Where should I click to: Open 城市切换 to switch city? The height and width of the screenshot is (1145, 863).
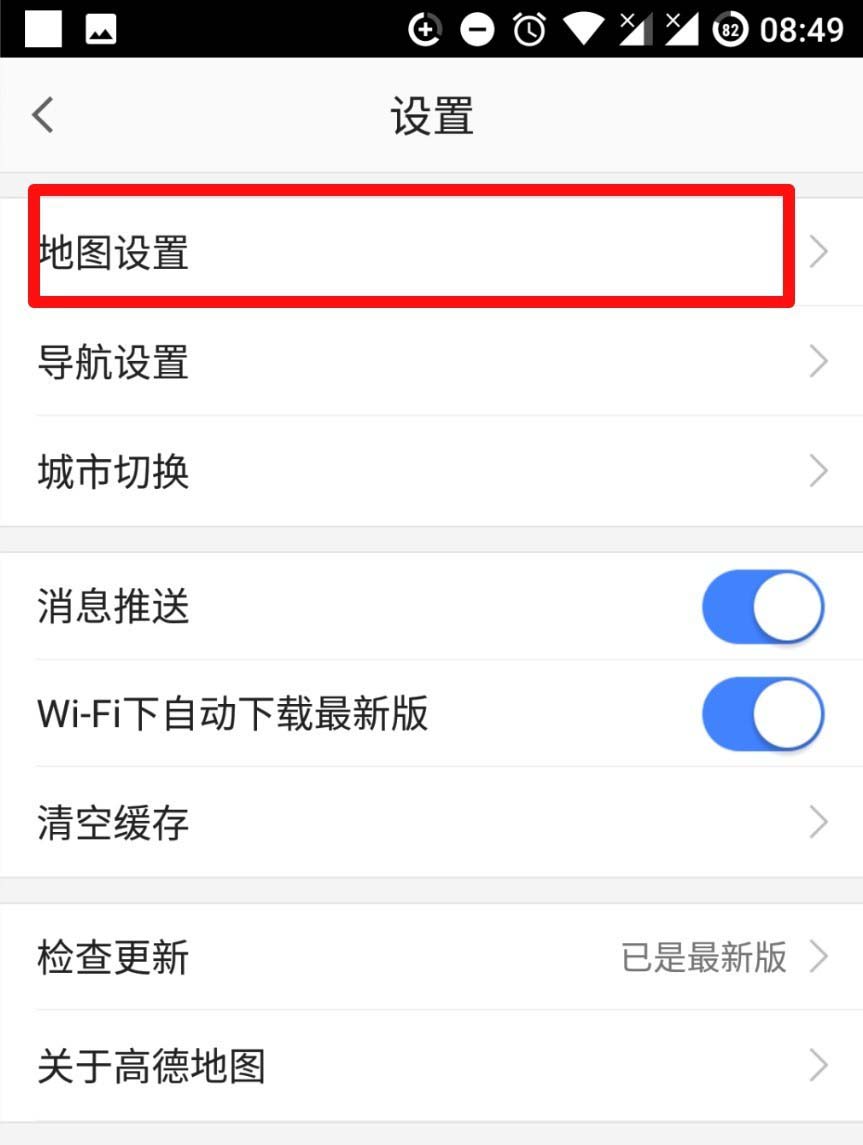coord(430,471)
